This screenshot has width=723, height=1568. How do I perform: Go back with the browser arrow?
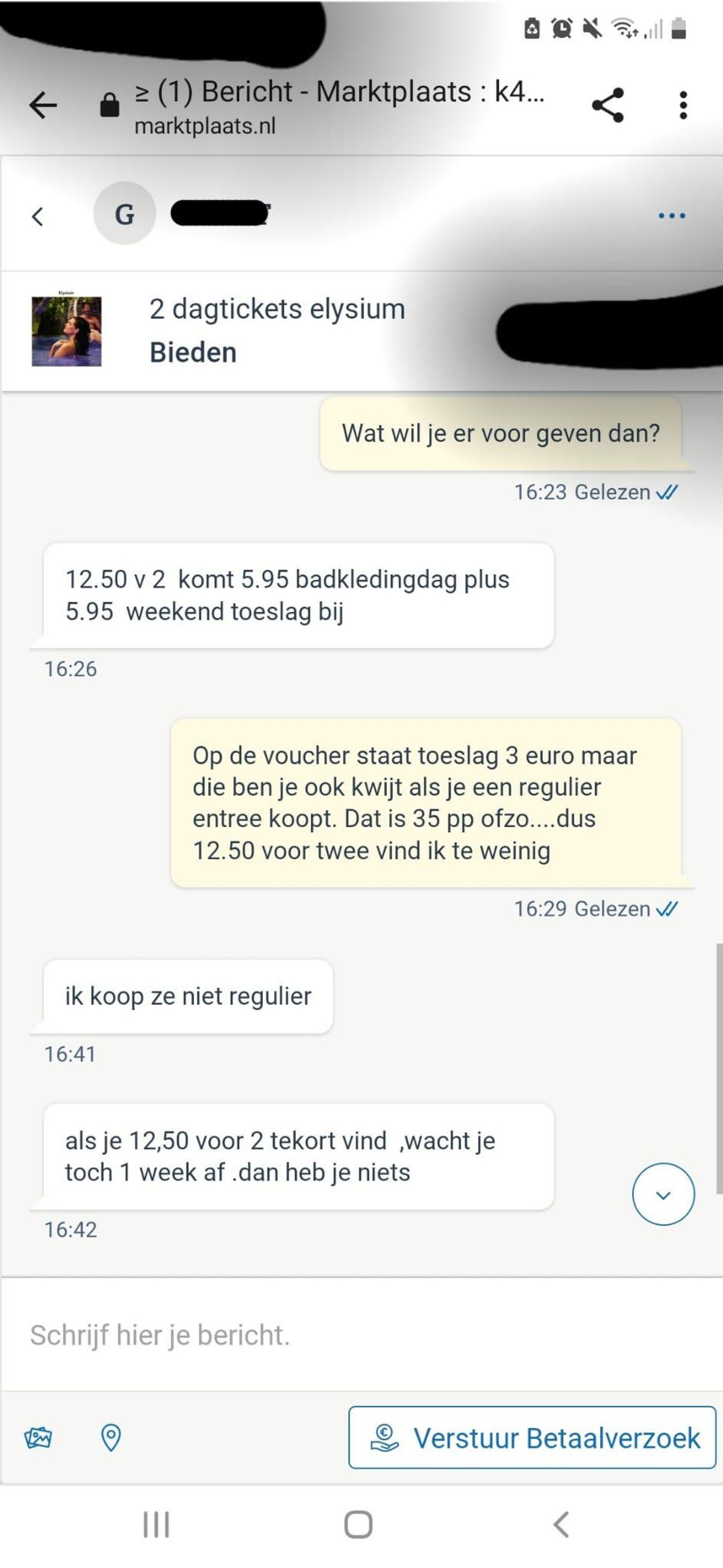[x=43, y=105]
